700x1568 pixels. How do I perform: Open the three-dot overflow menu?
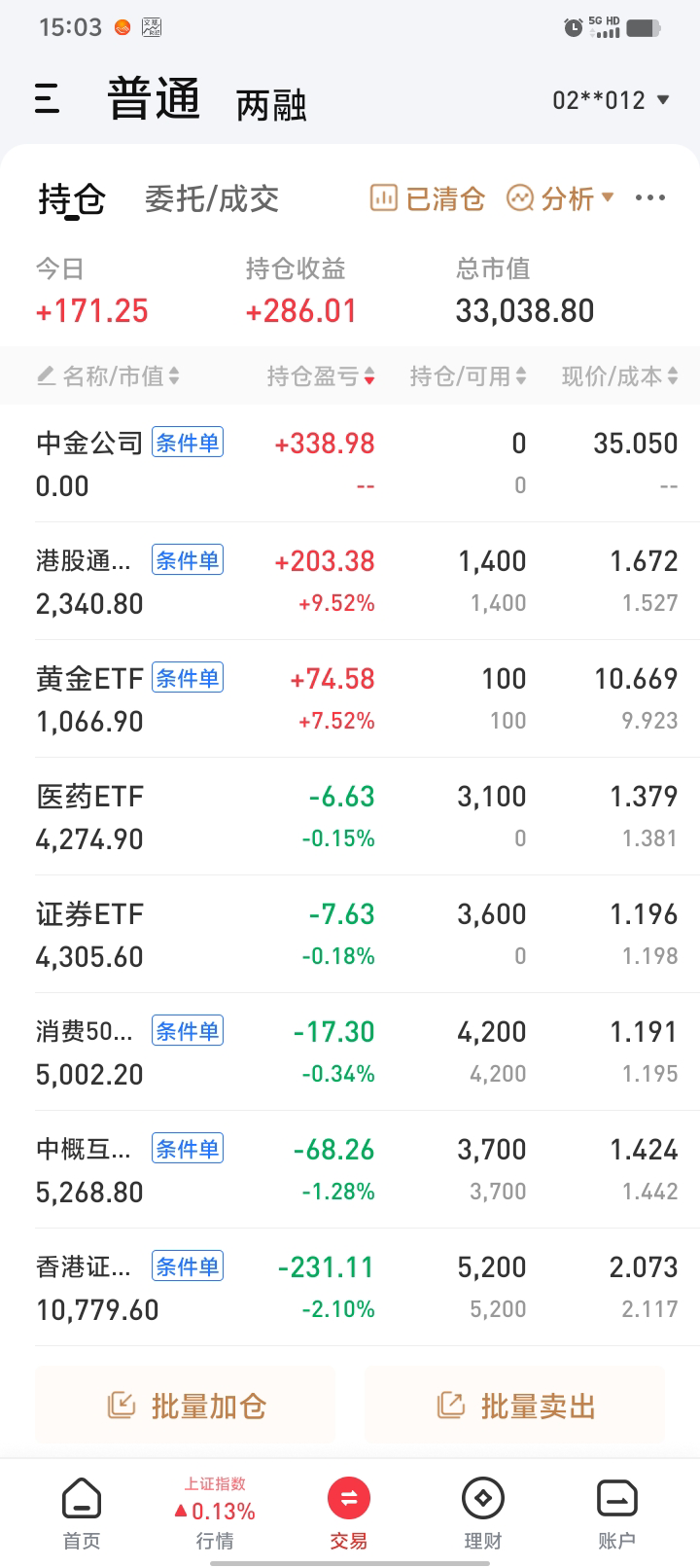pos(649,198)
